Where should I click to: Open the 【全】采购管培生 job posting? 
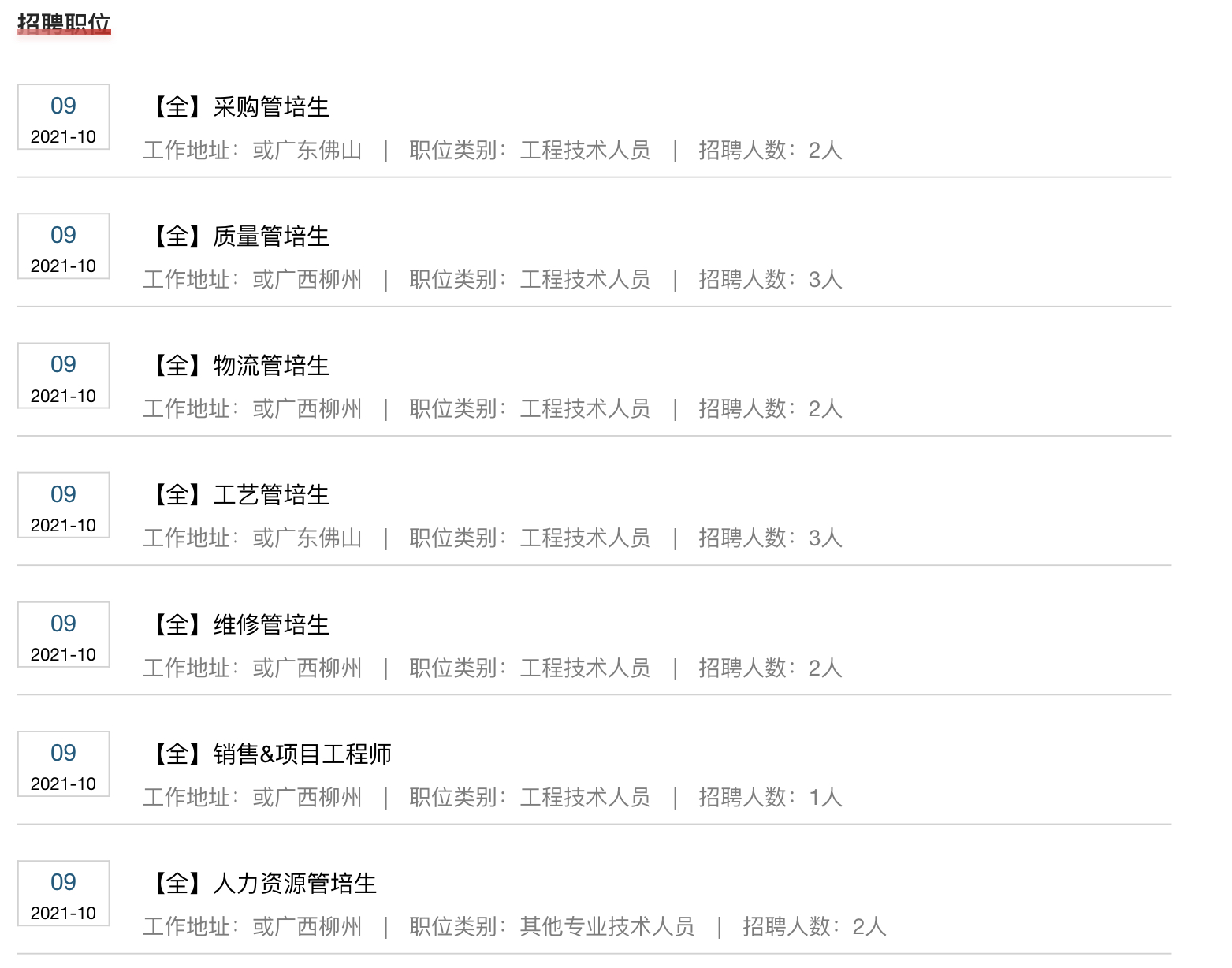point(240,107)
